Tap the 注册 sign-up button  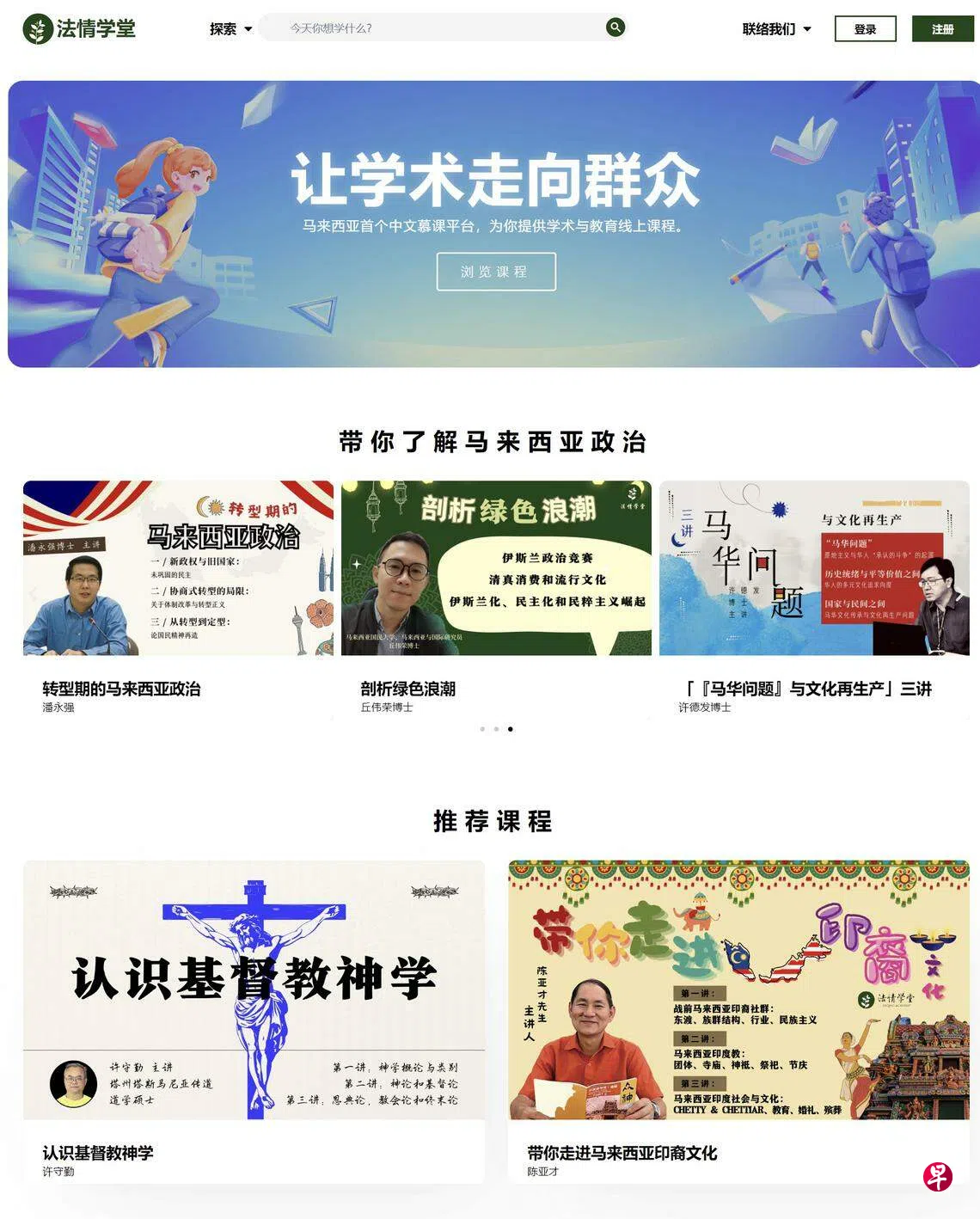point(942,29)
